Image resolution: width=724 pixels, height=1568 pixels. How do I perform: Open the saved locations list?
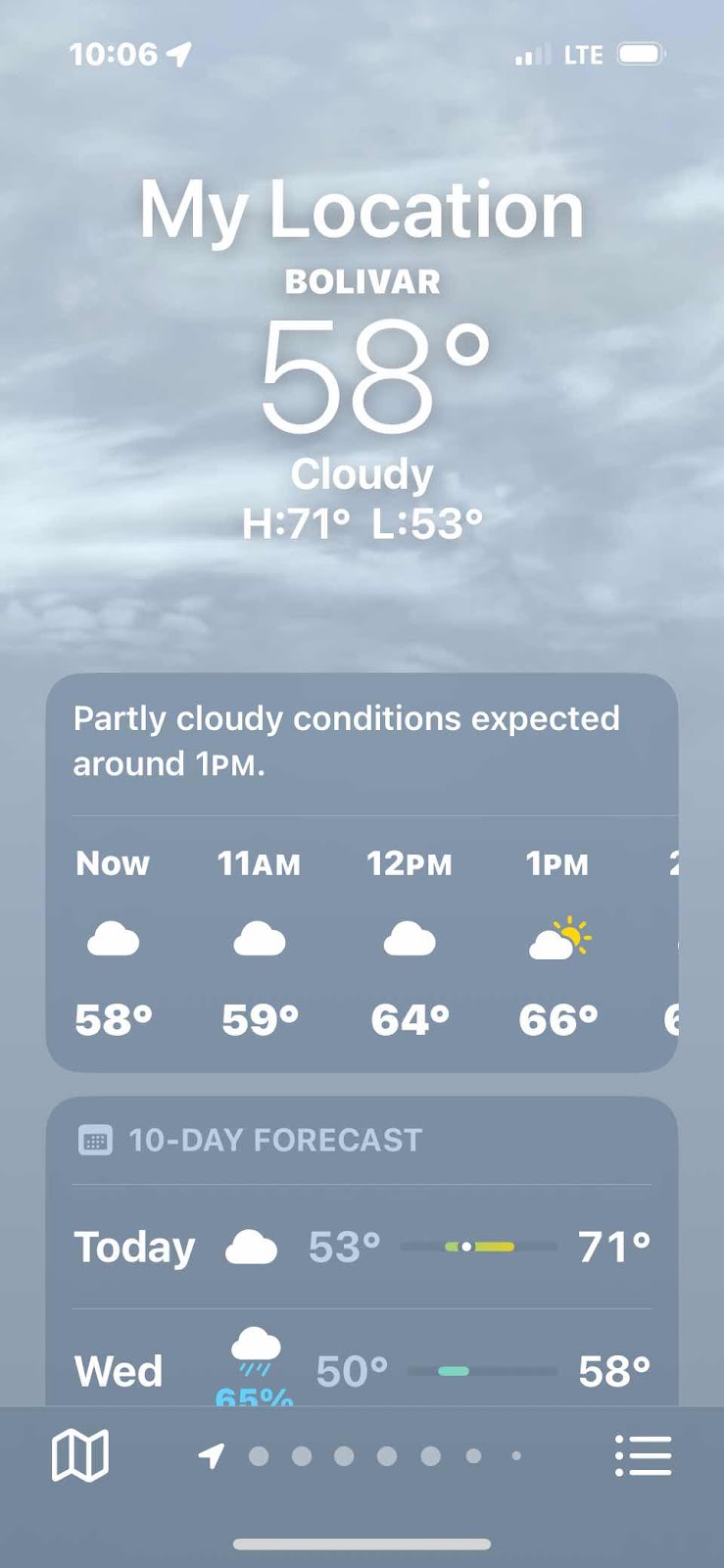click(x=643, y=1455)
